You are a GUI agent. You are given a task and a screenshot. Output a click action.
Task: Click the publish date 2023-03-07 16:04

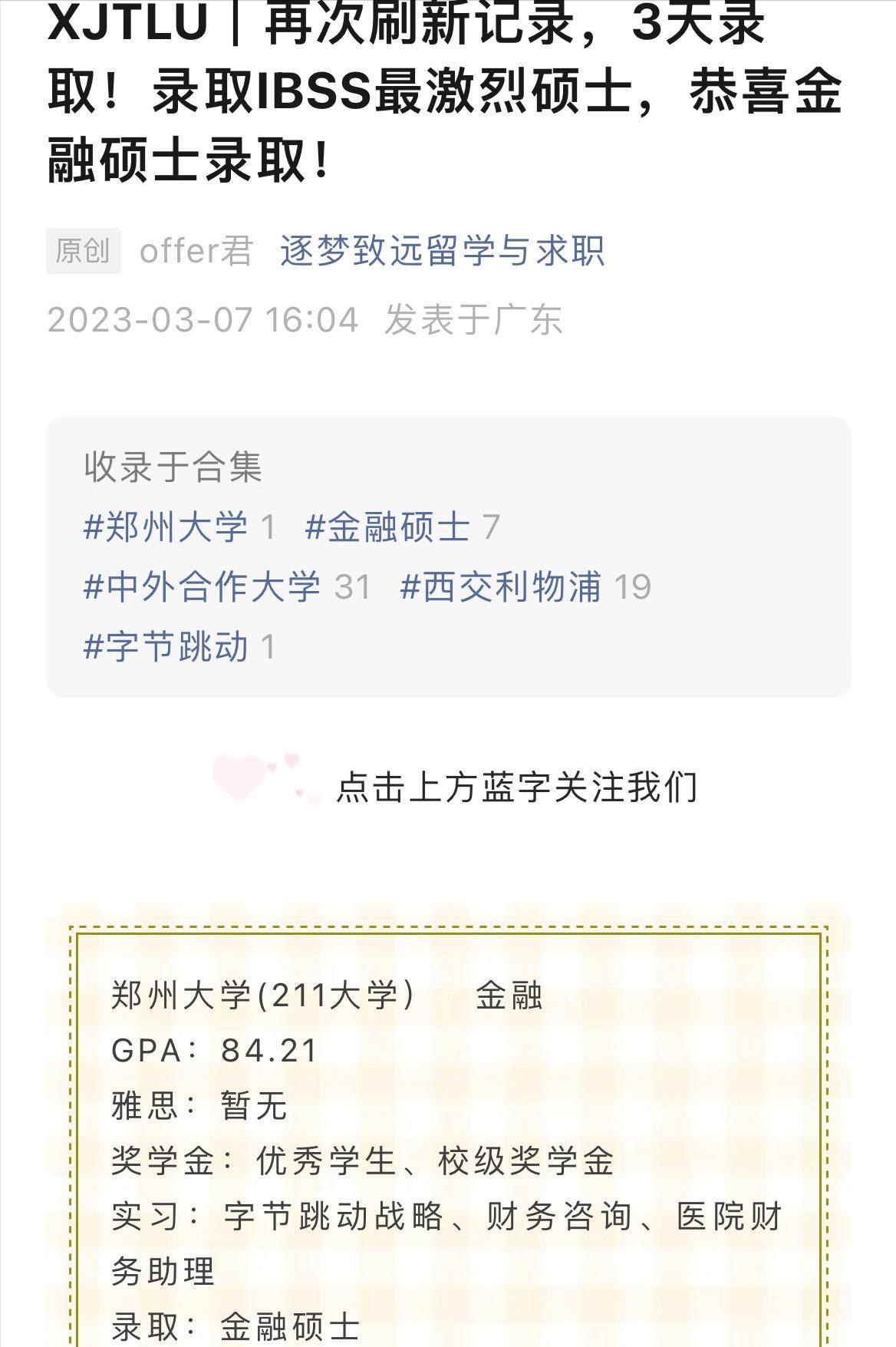pyautogui.click(x=203, y=322)
